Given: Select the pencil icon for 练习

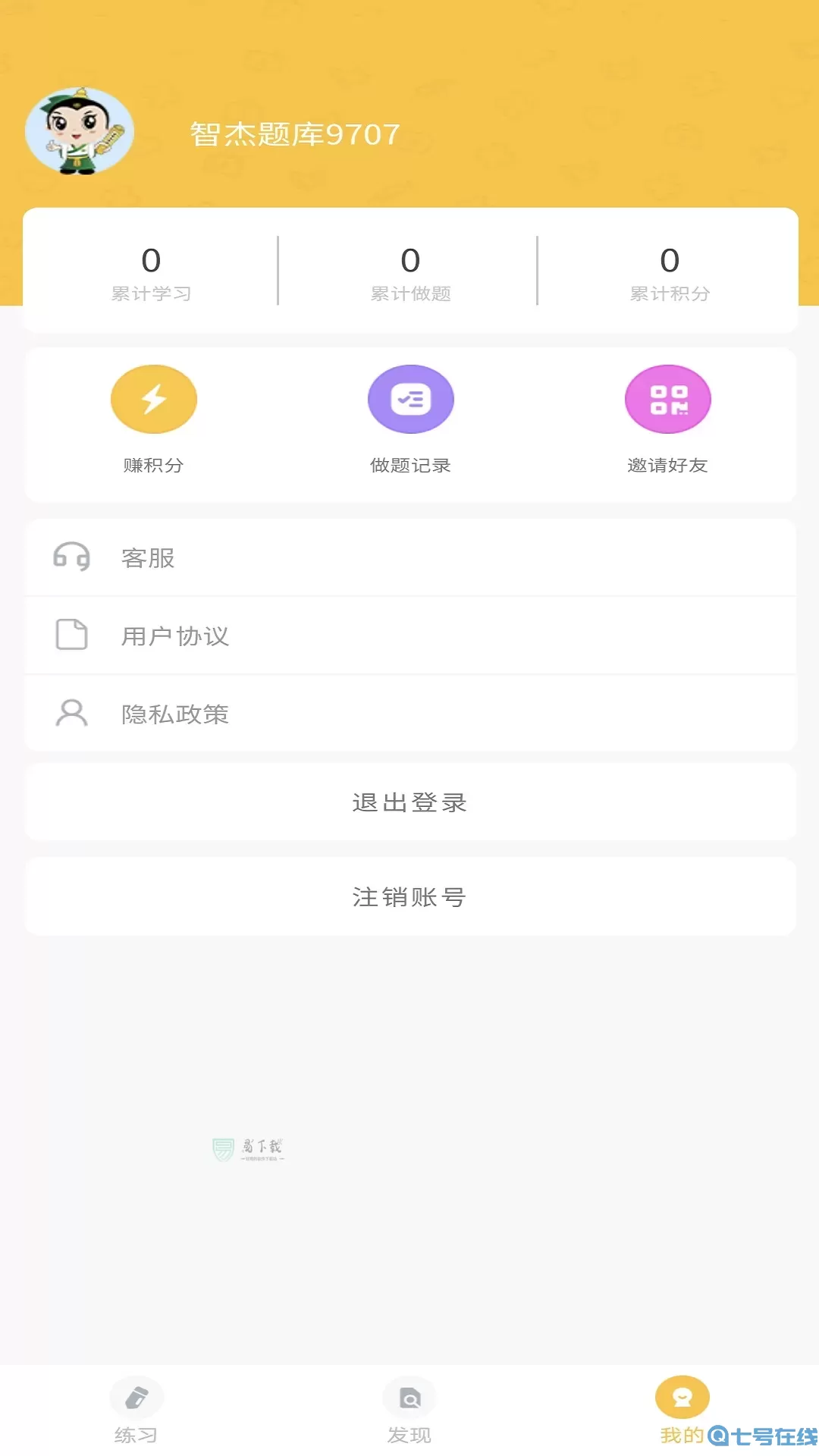Looking at the screenshot, I should 136,1396.
